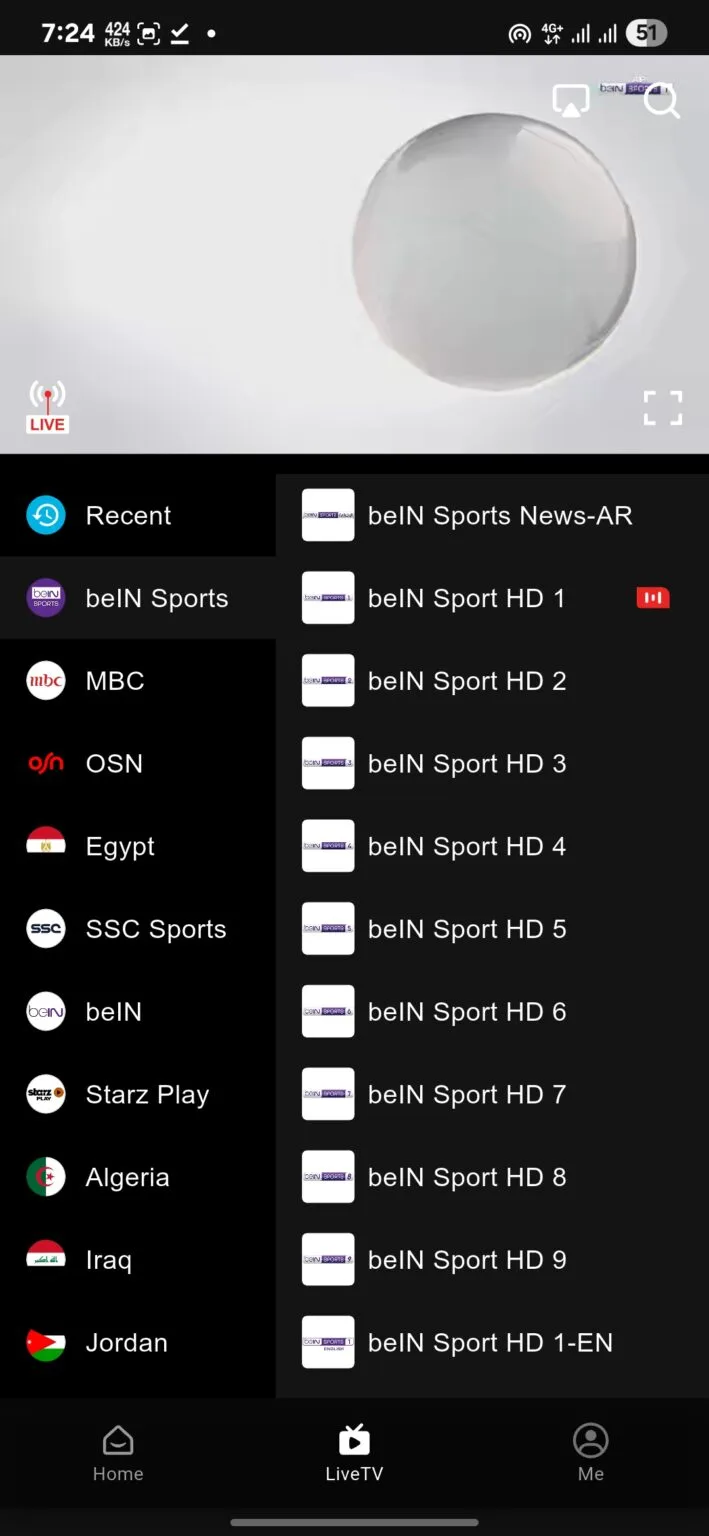Browse the OSN channel group
709x1536 pixels.
click(x=114, y=764)
